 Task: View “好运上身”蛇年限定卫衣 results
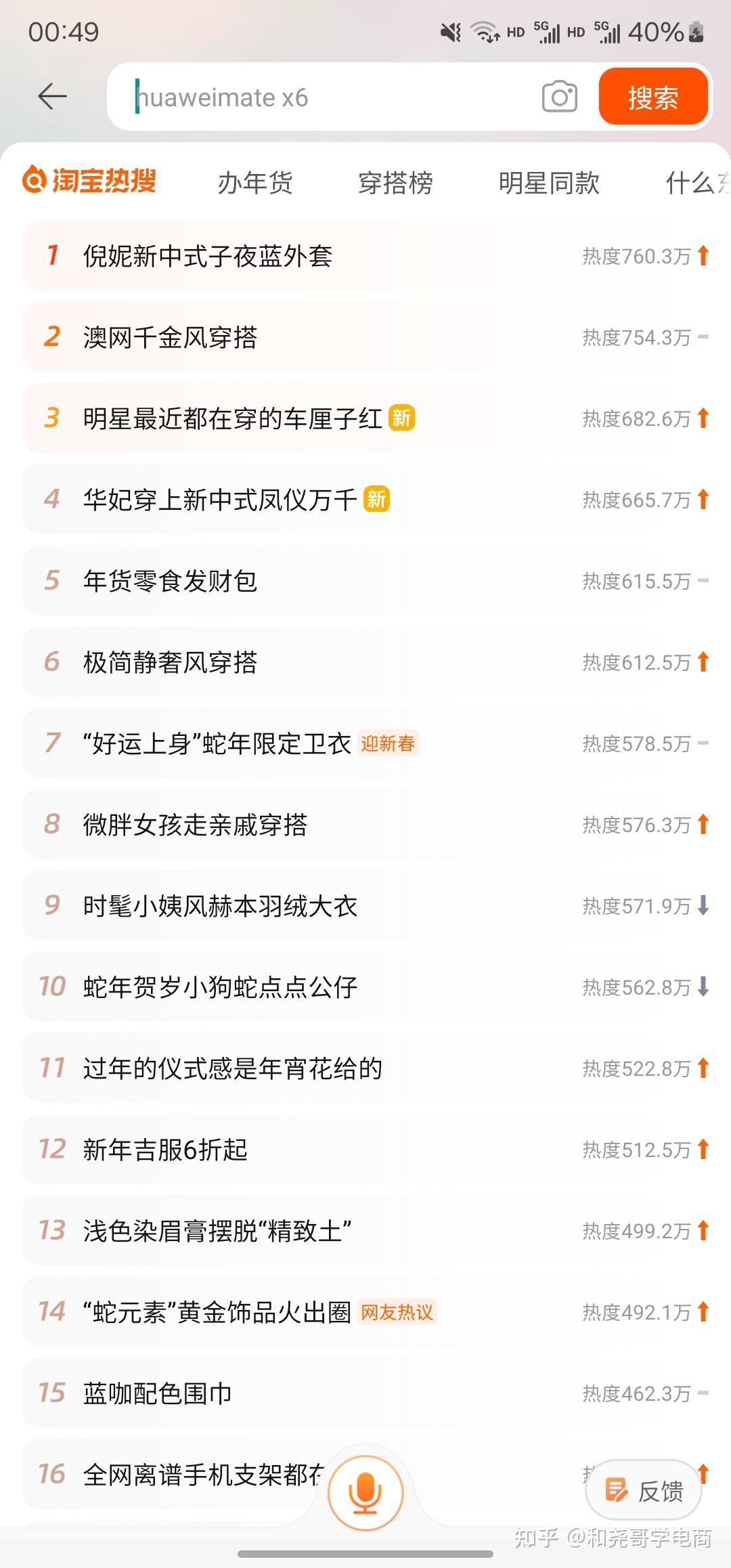217,743
